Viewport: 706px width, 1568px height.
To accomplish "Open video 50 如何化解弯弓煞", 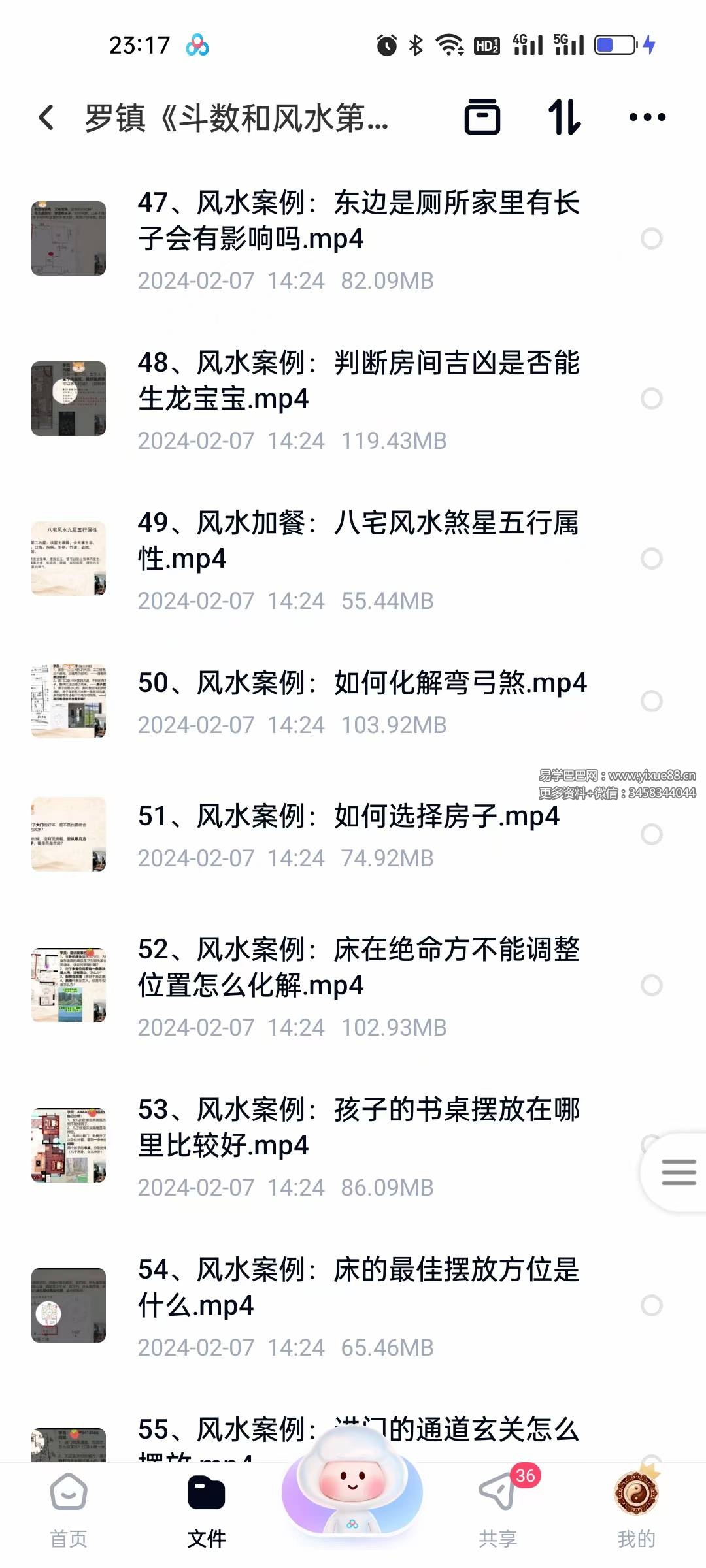I will 361,683.
